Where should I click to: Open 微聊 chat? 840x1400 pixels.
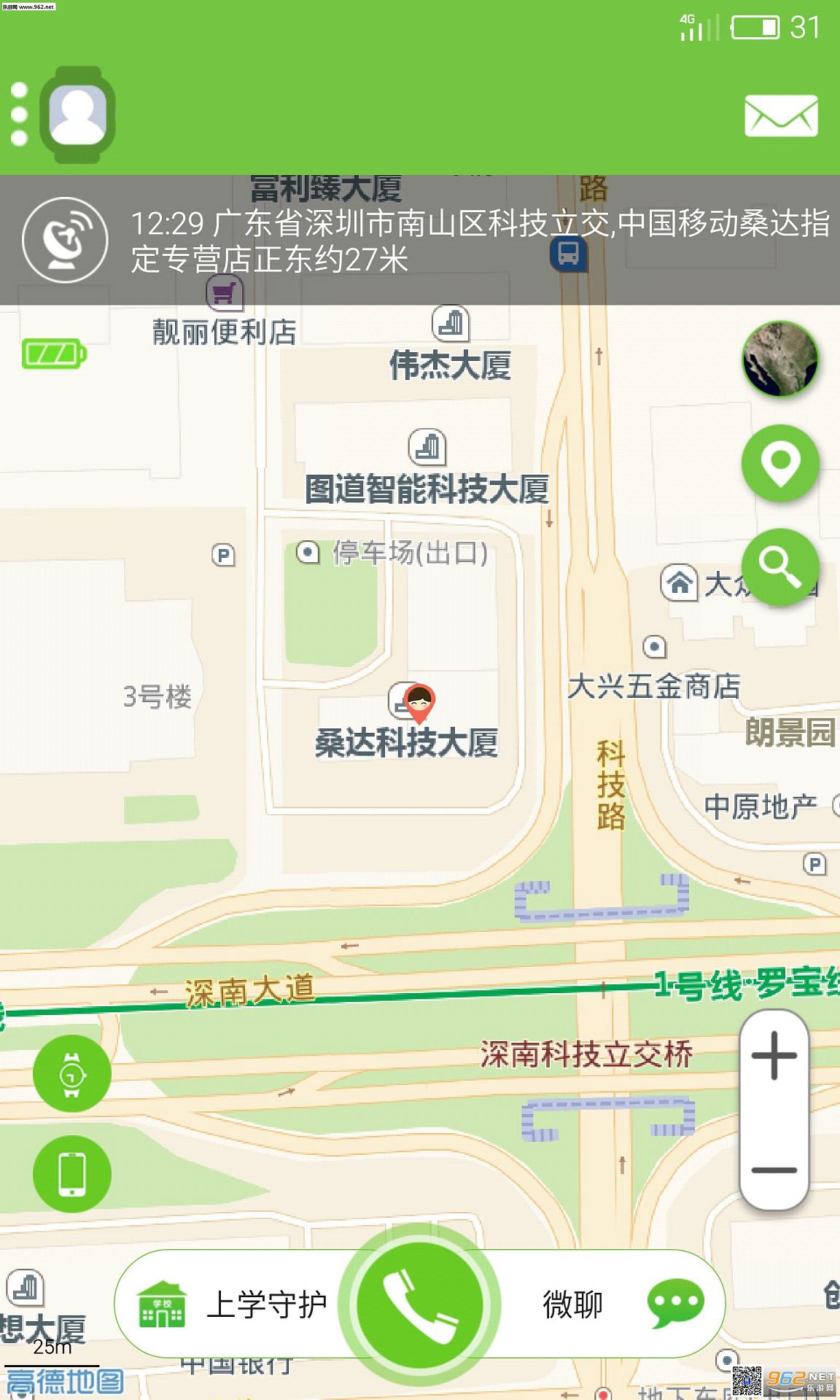(x=620, y=1304)
